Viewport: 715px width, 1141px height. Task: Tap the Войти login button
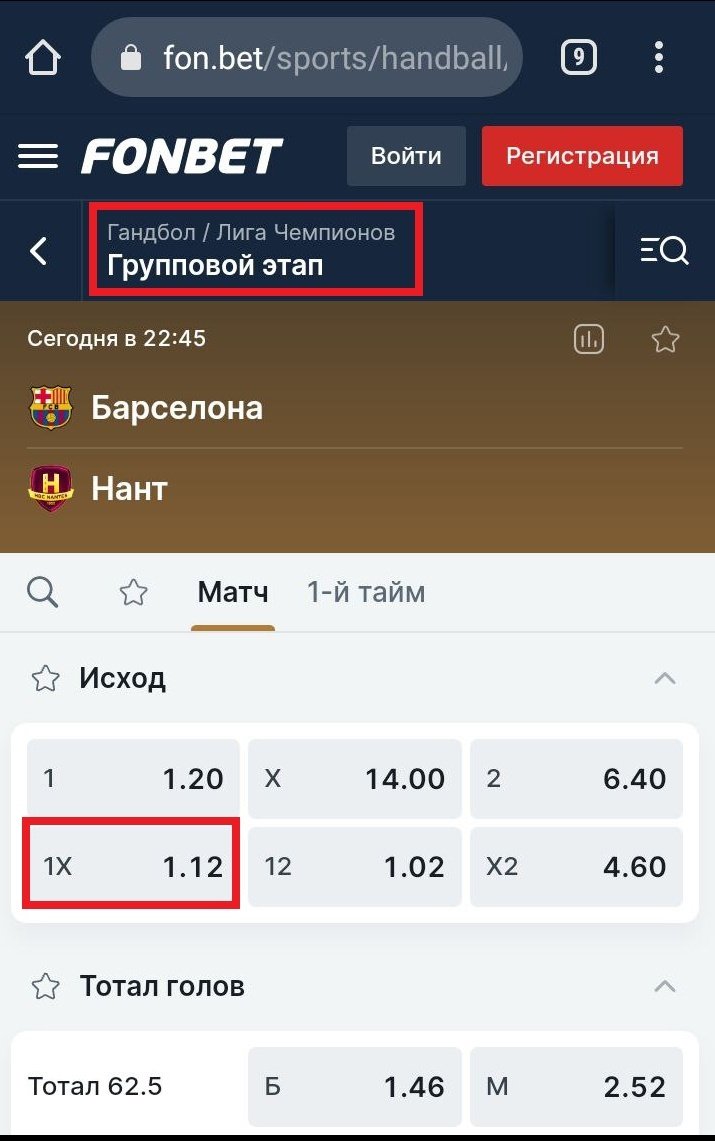[406, 156]
